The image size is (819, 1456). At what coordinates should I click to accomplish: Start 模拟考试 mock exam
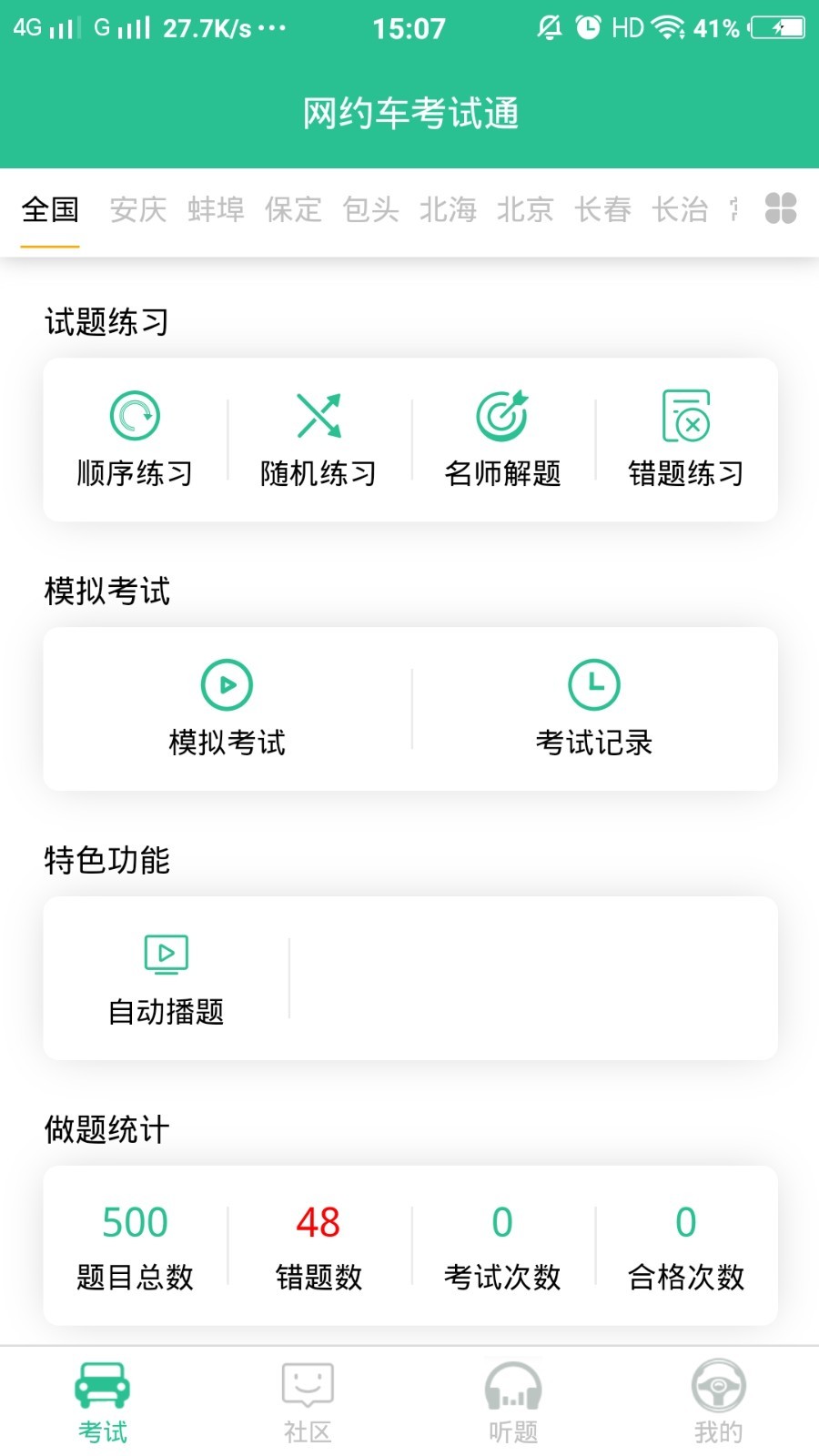(x=227, y=710)
